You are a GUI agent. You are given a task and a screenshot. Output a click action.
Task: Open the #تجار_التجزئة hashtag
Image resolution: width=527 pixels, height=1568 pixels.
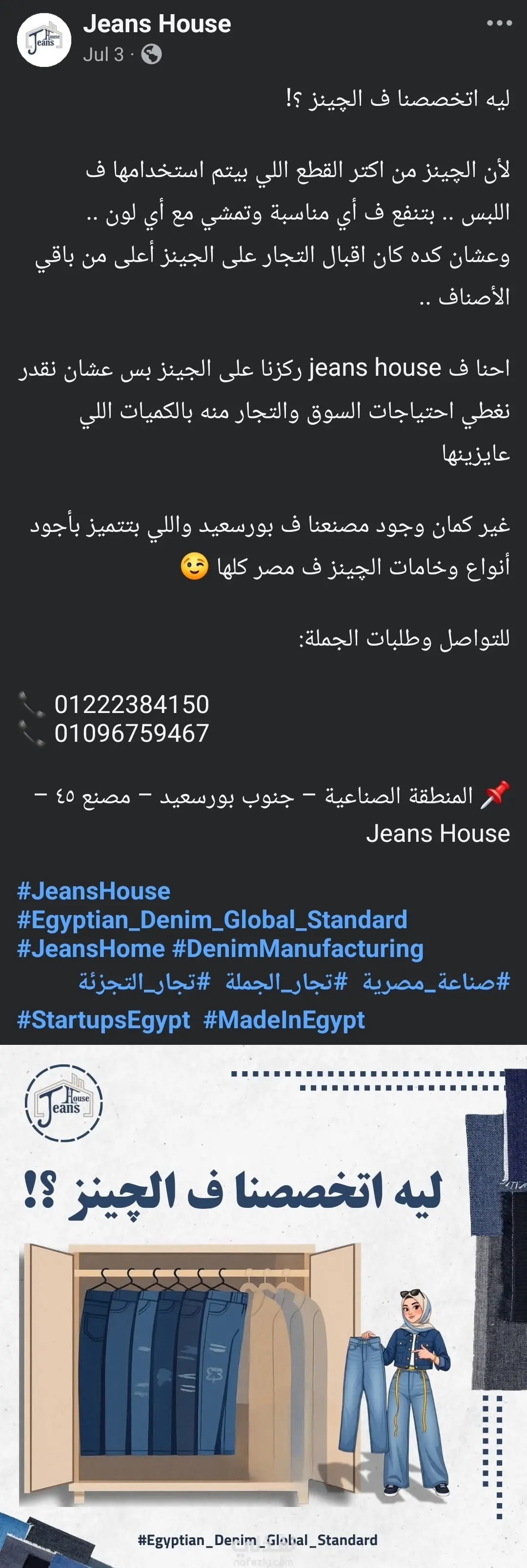point(144,982)
